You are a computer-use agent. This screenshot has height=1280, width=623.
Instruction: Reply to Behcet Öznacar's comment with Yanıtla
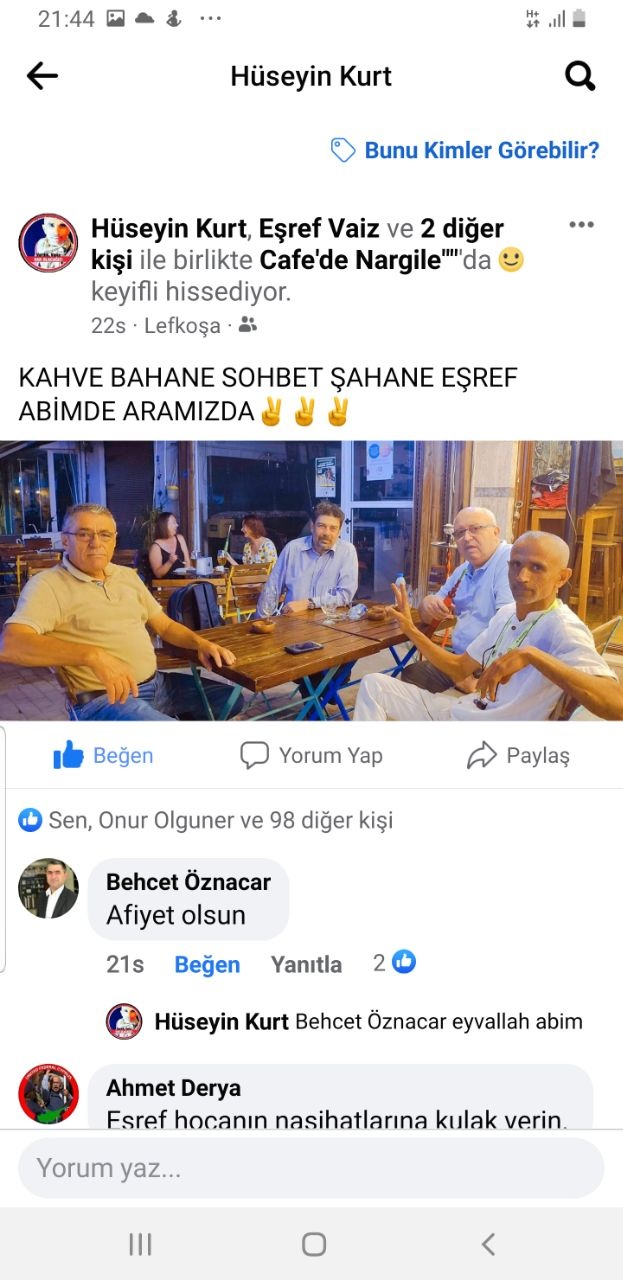click(x=306, y=964)
